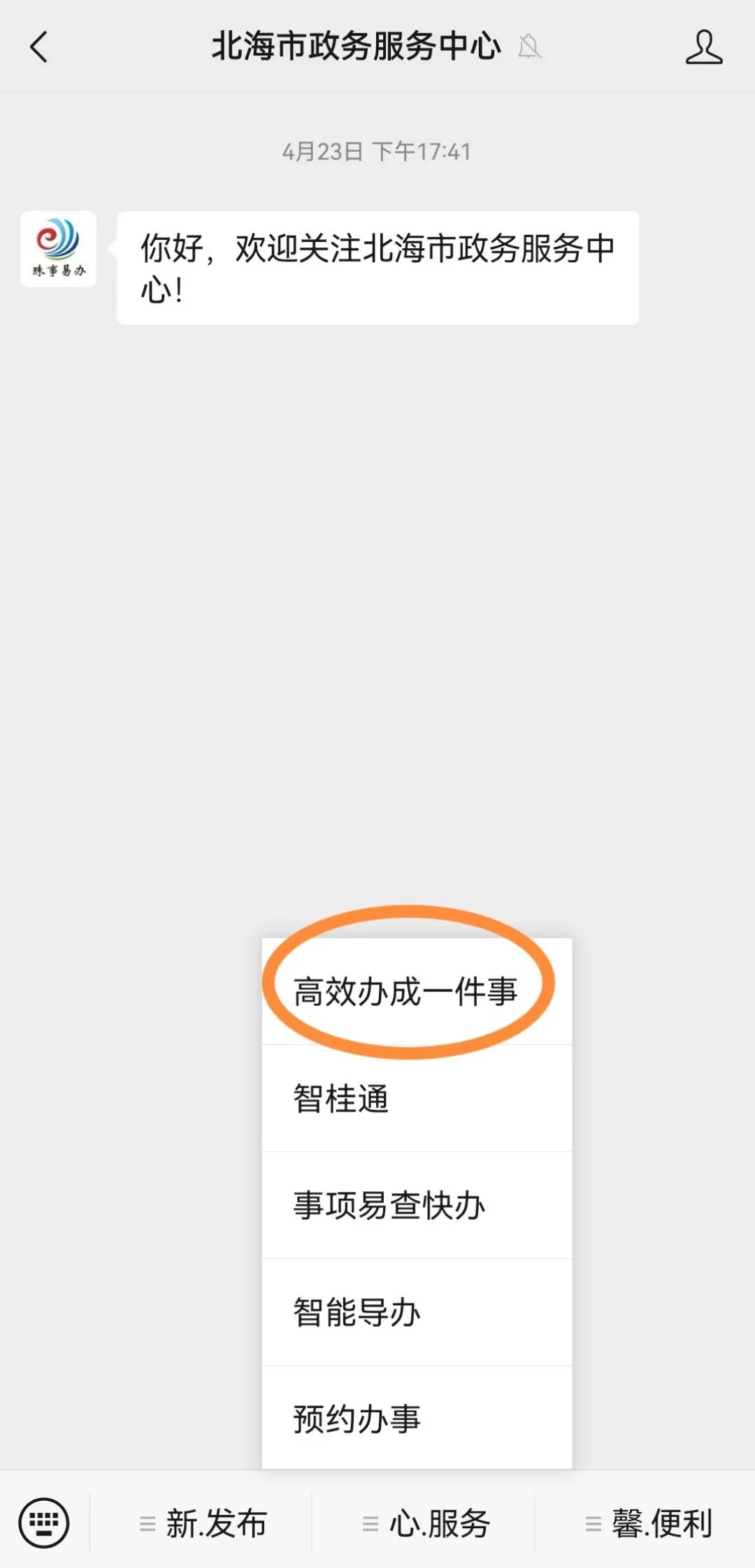Expand the 馨.便利 menu

(646, 1524)
